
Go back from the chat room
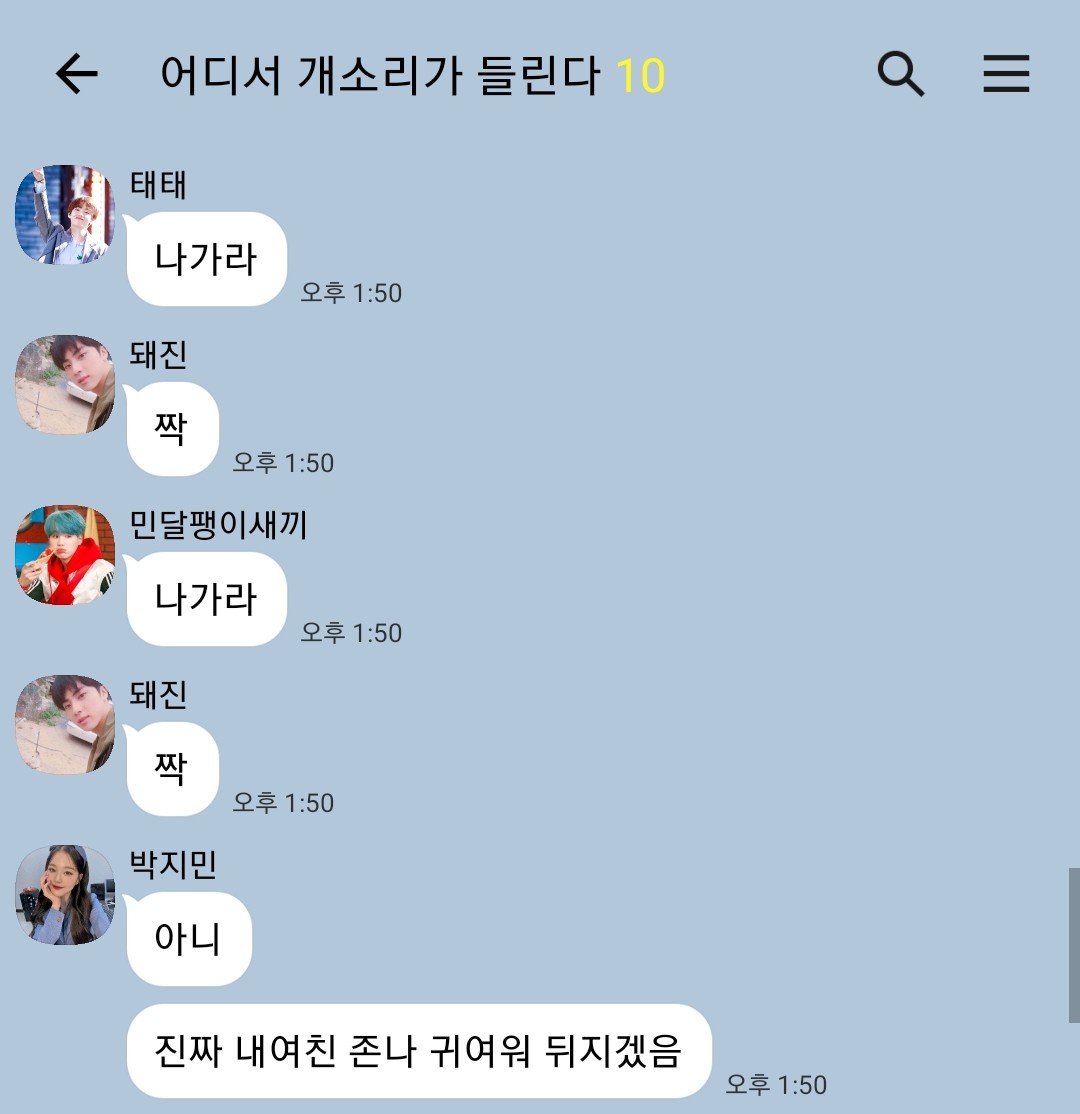pyautogui.click(x=77, y=74)
